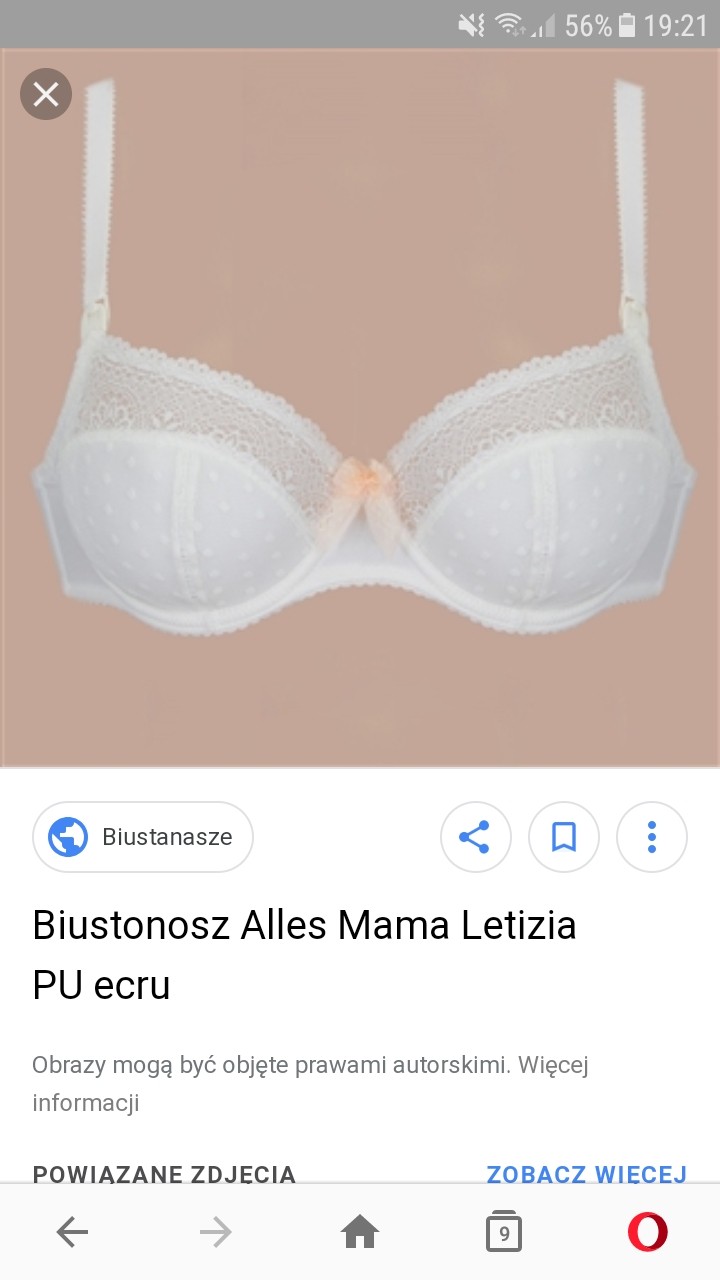Visit the Biustanasze source site
720x1280 pixels.
143,837
